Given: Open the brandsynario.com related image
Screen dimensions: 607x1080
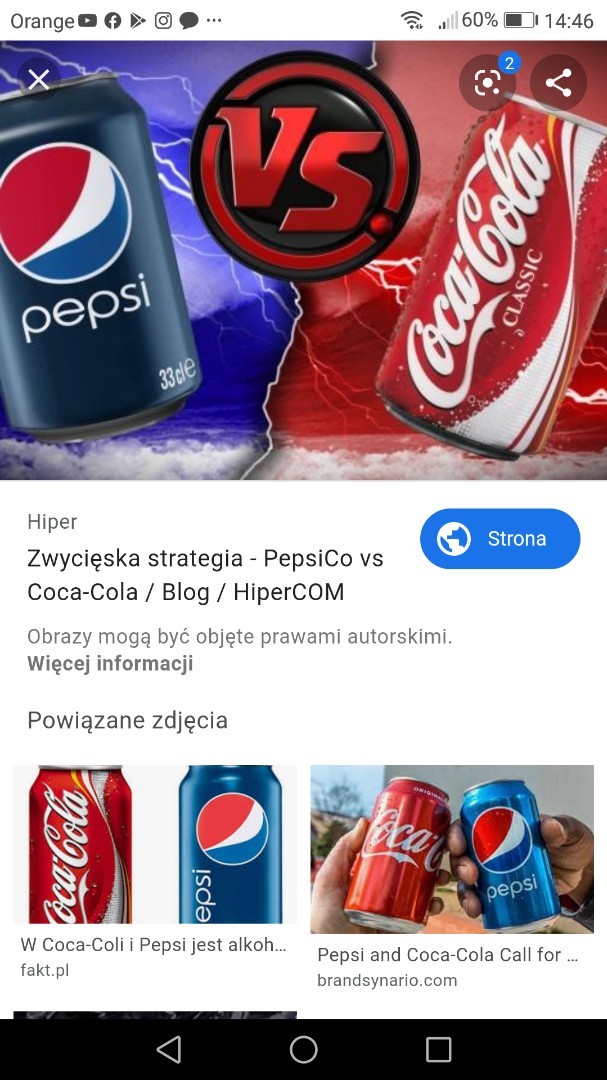Looking at the screenshot, I should tap(452, 850).
